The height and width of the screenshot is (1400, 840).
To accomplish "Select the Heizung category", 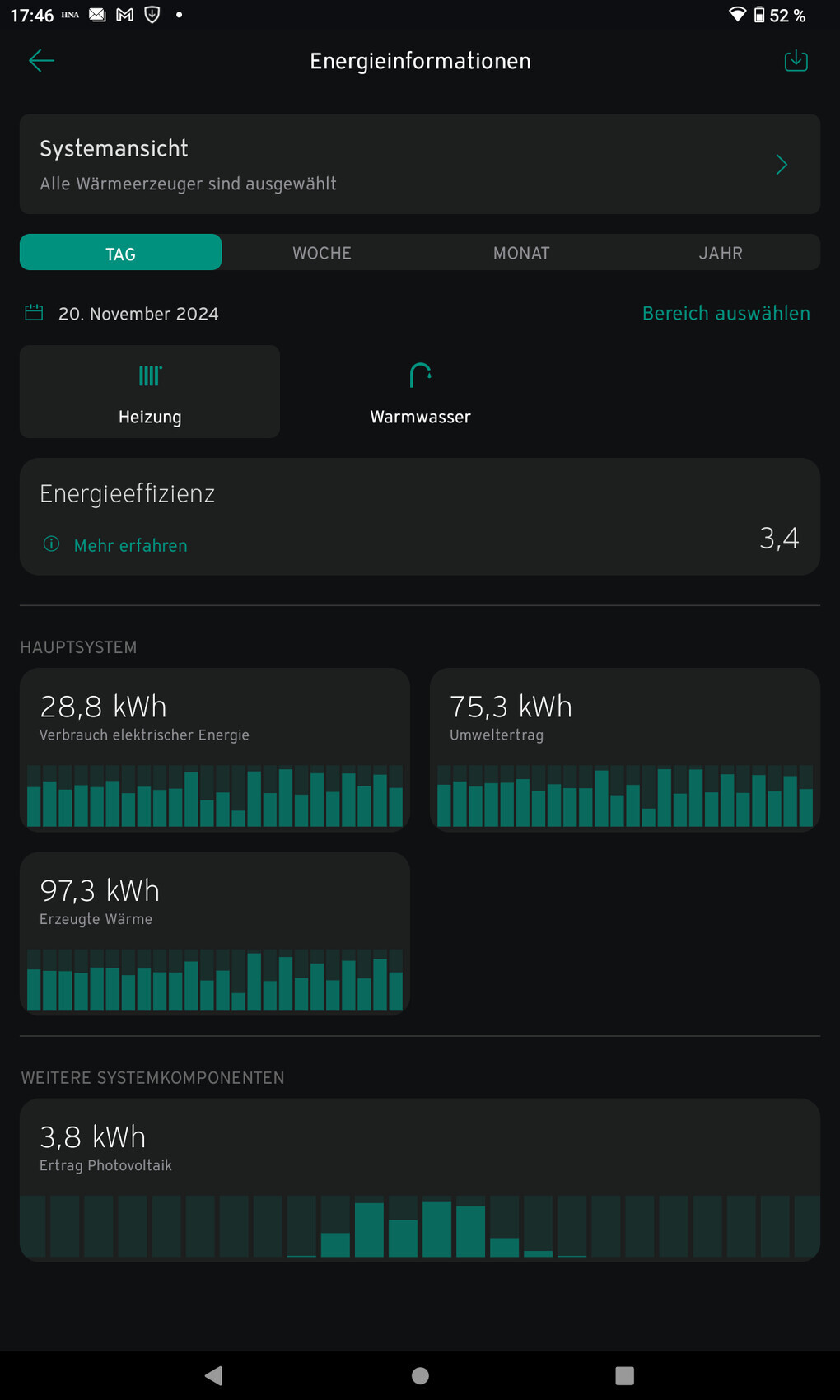I will coord(150,392).
